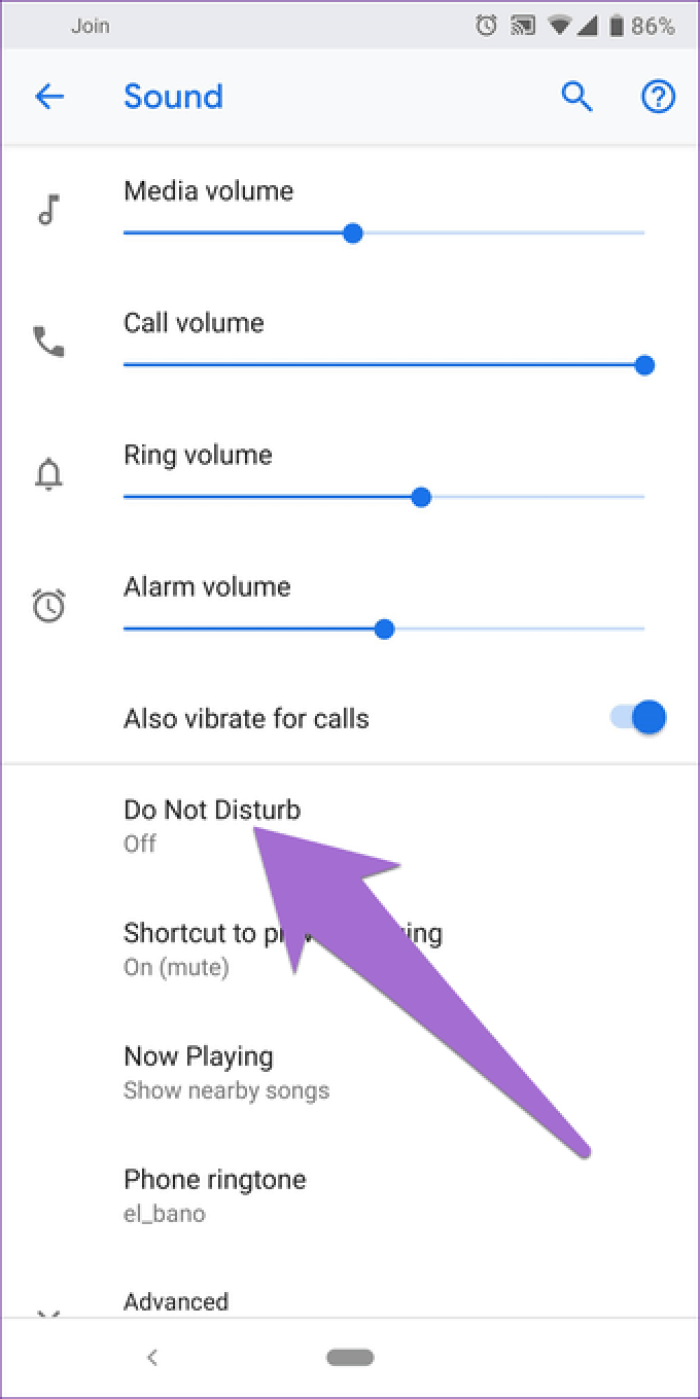Open the help and feedback icon
The image size is (700, 1399).
[x=658, y=97]
